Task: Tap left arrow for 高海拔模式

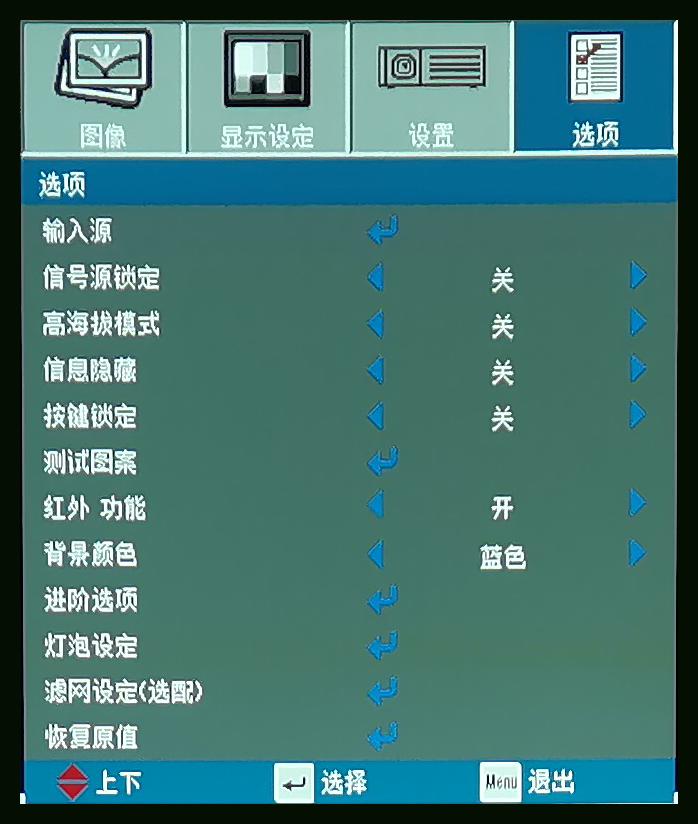Action: (375, 324)
